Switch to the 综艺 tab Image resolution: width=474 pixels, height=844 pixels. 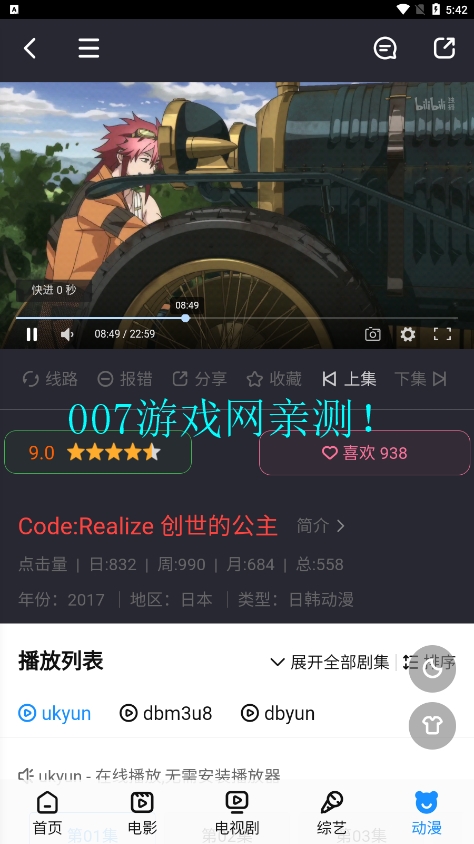click(331, 813)
